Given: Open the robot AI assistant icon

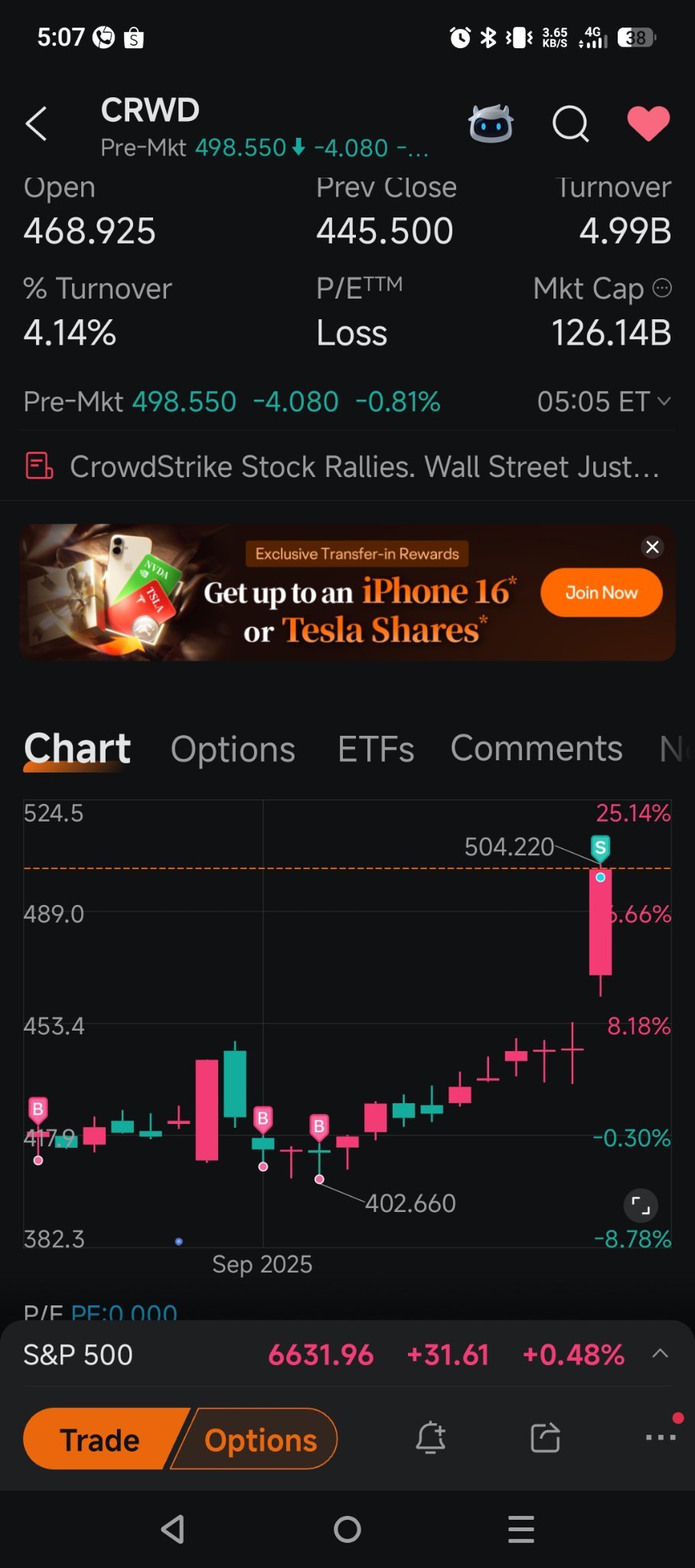Looking at the screenshot, I should click(x=491, y=123).
